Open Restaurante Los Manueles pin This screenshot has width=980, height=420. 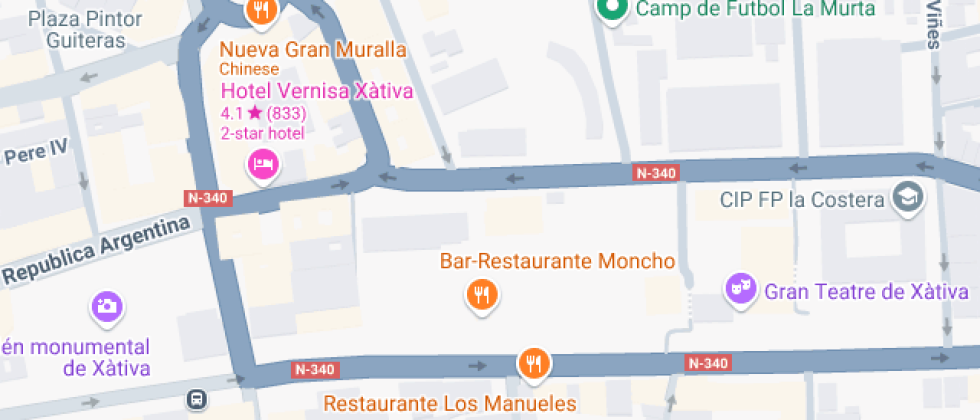point(534,363)
